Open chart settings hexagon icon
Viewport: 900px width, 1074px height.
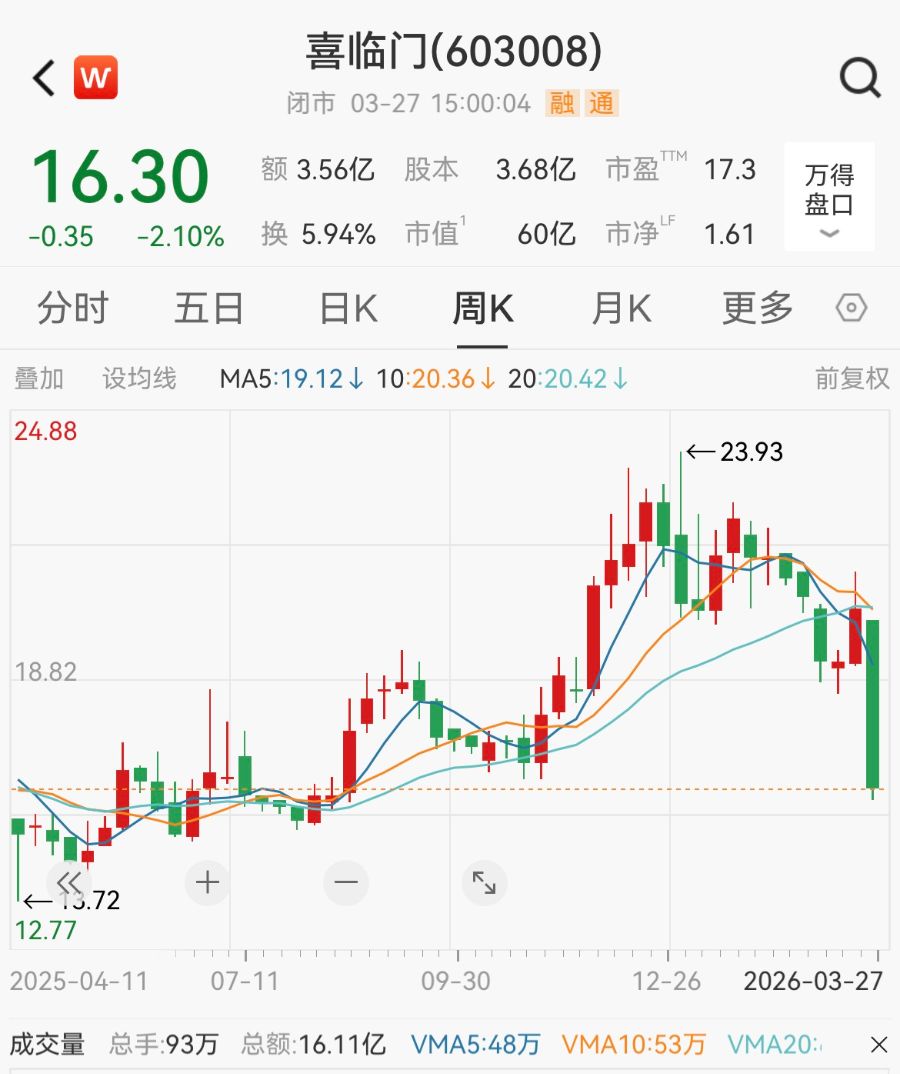[x=851, y=309]
